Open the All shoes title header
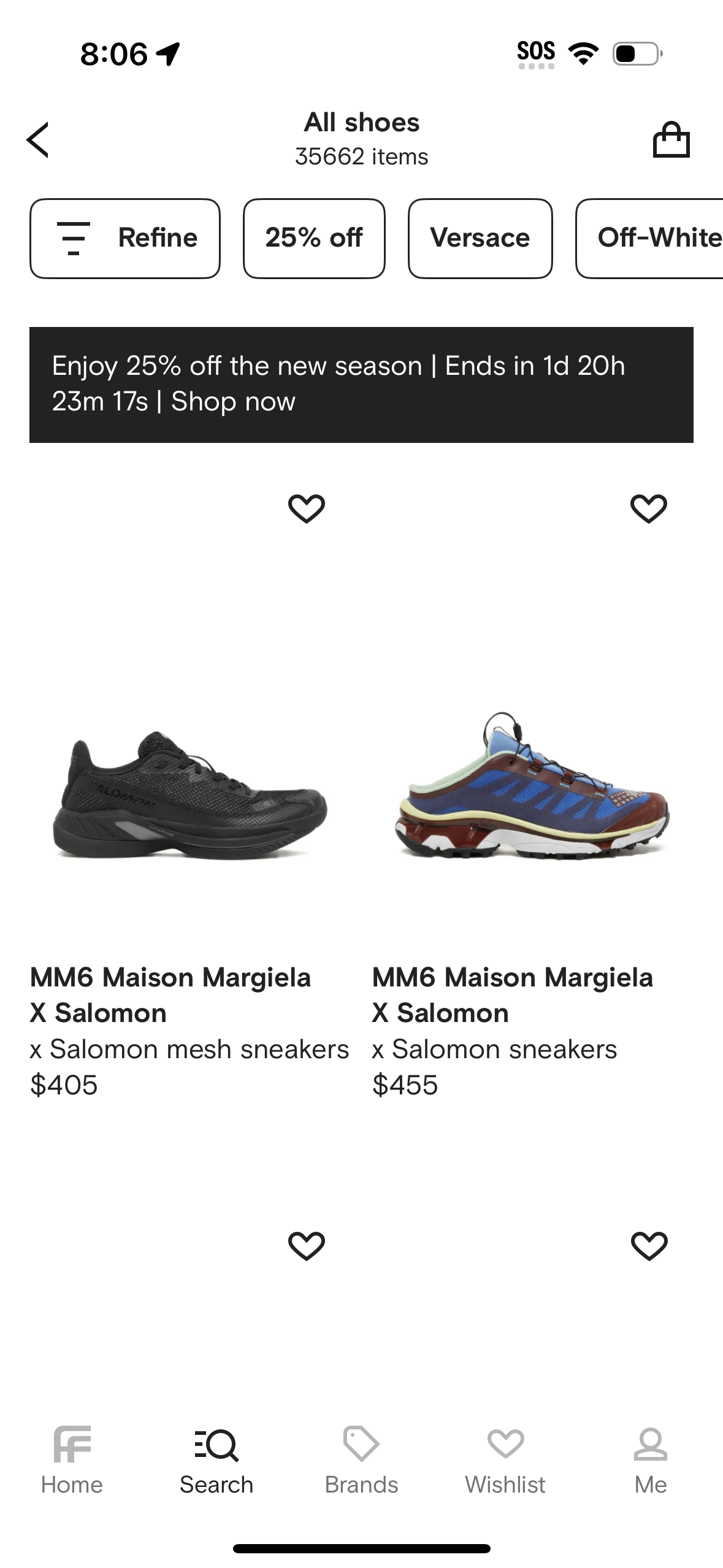 [361, 123]
